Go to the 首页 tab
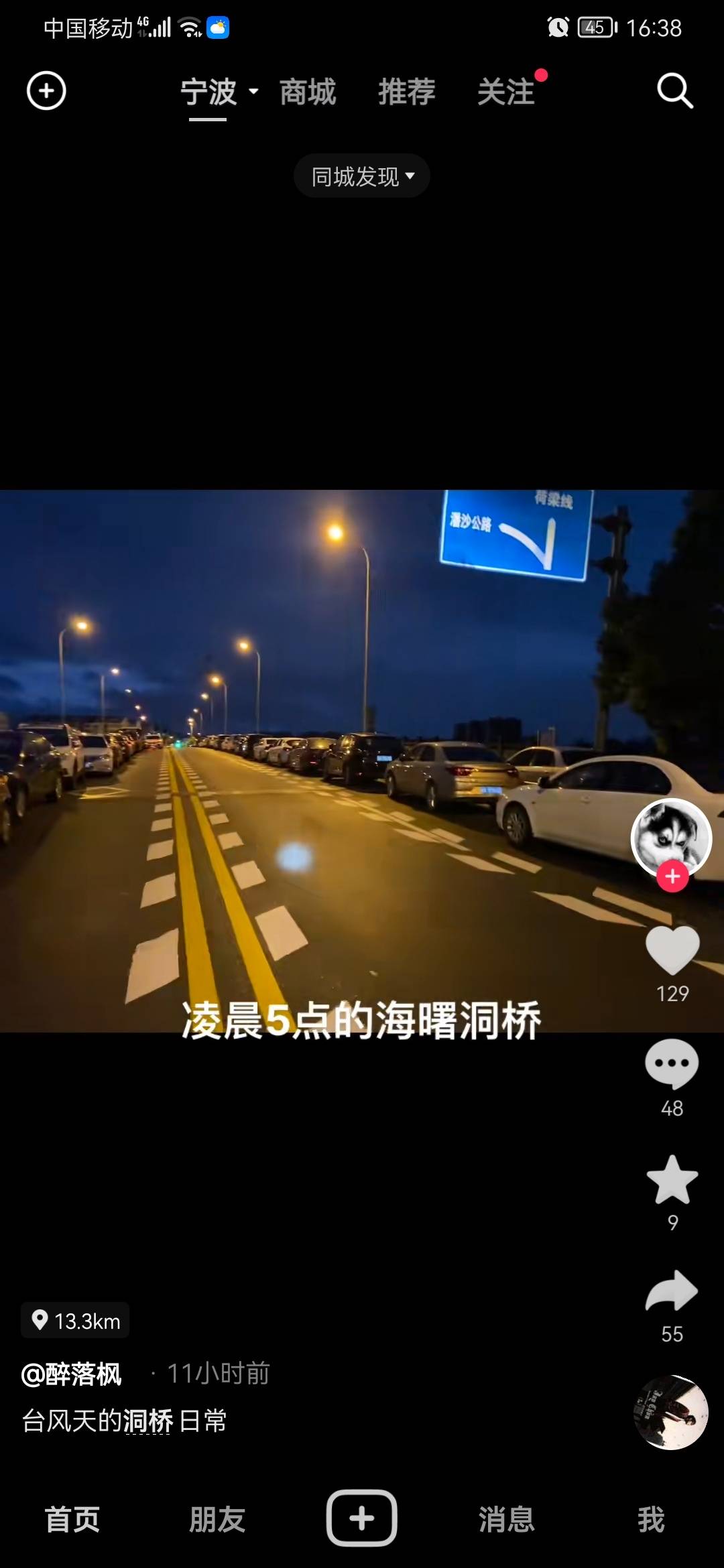 click(x=72, y=1519)
